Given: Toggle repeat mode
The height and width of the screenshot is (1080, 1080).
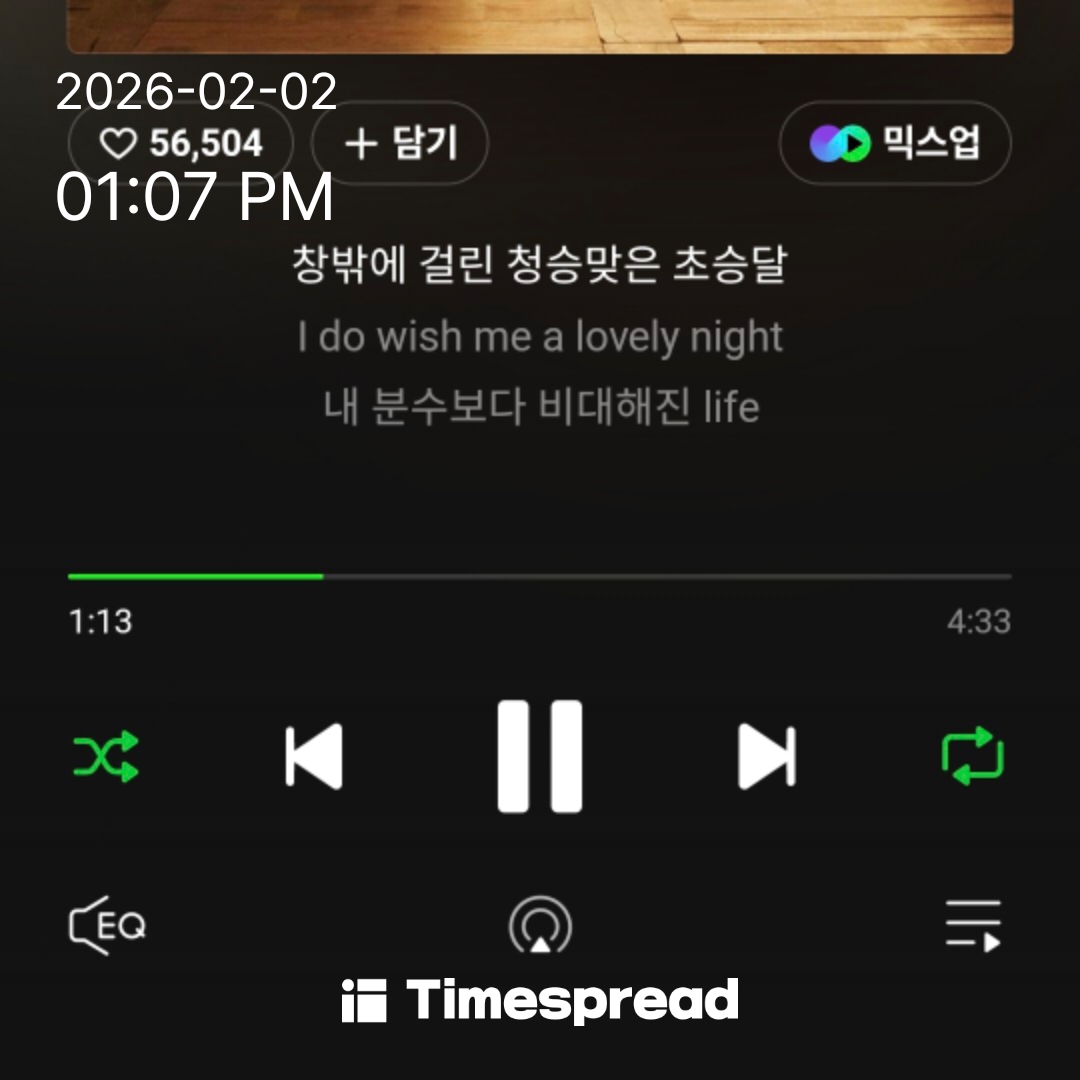Looking at the screenshot, I should [x=972, y=757].
